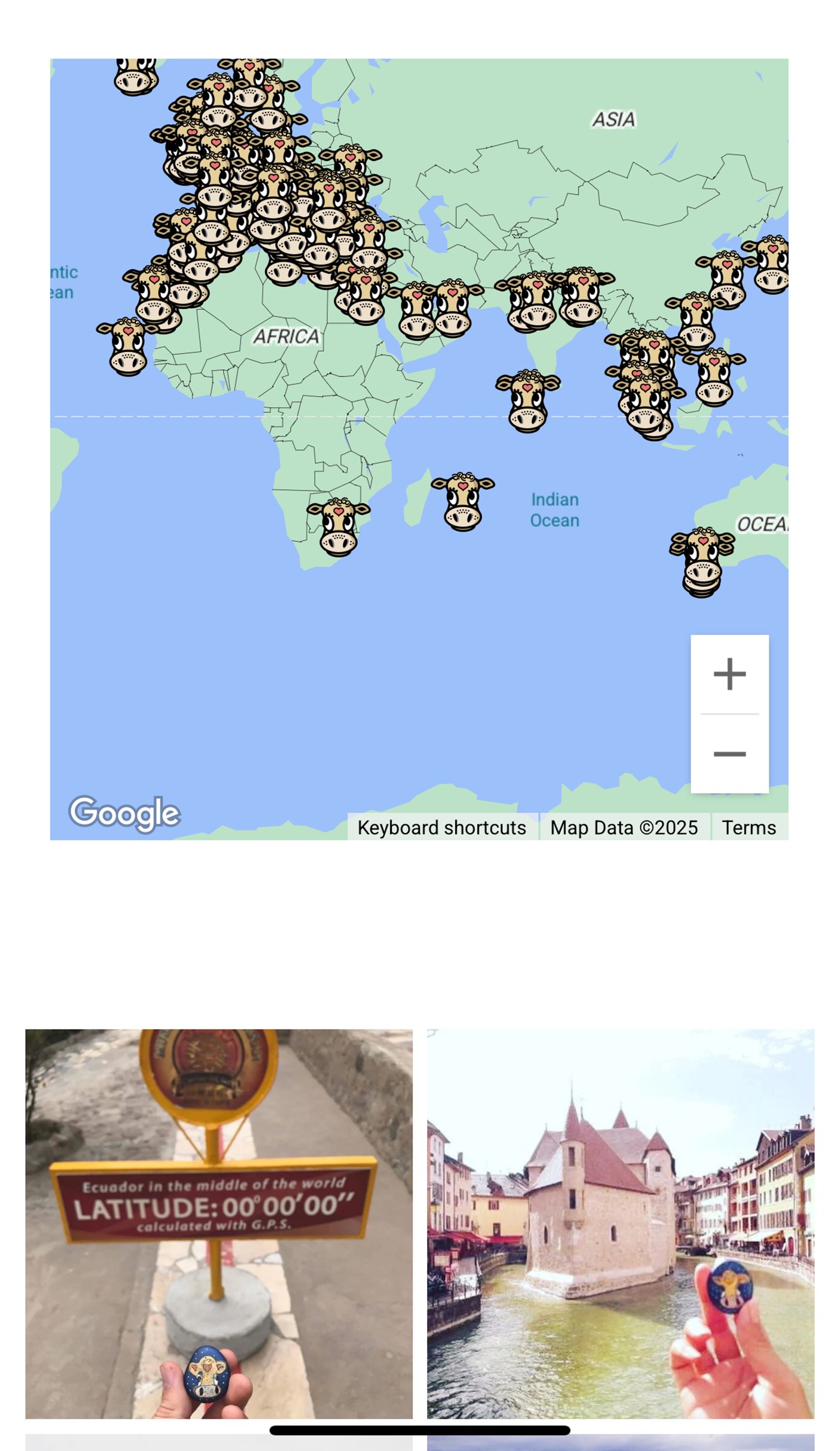840x1451 pixels.
Task: Select the cow marker in southern Africa
Action: pos(339,527)
